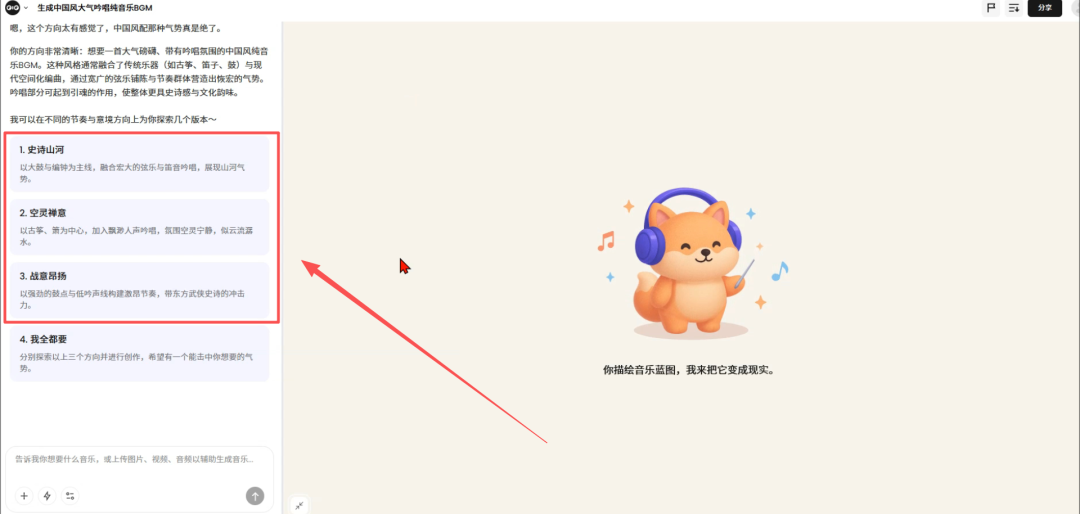The width and height of the screenshot is (1080, 514).
Task: Open the sliders settings icon
Action: (70, 495)
